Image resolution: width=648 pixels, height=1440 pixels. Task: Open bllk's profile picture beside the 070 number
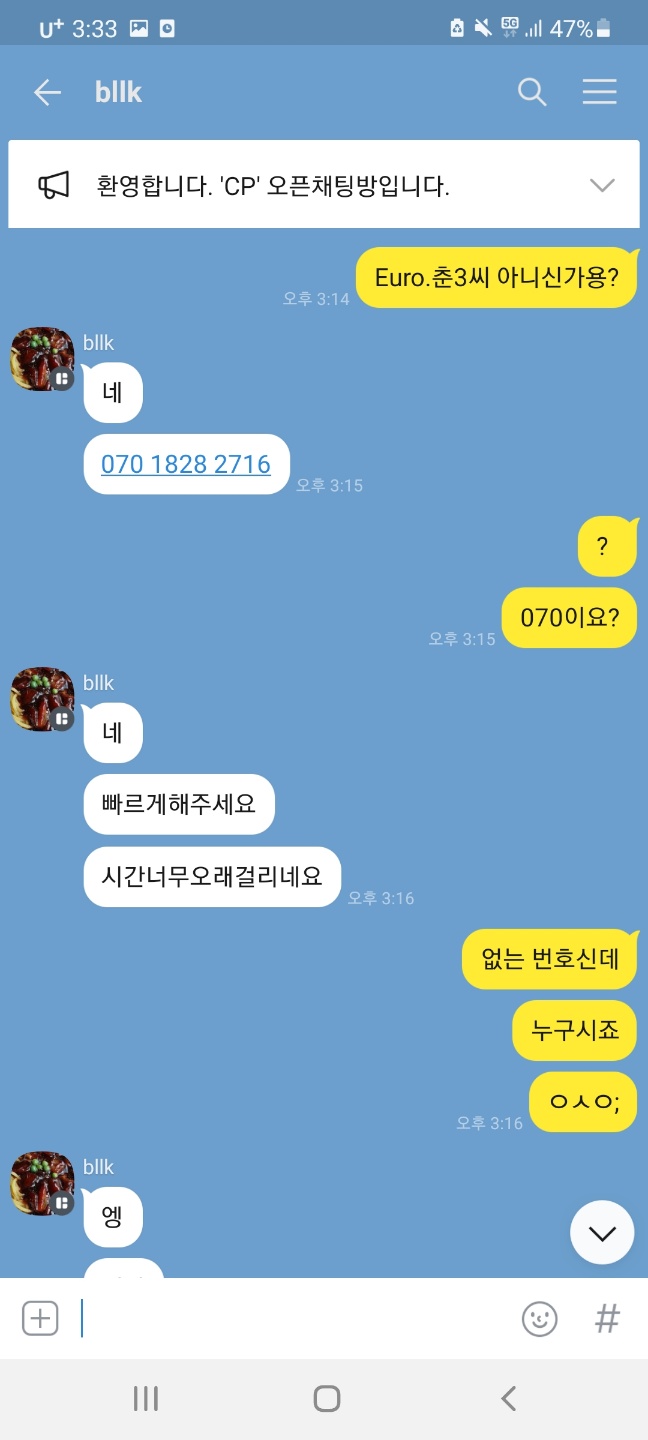(42, 358)
